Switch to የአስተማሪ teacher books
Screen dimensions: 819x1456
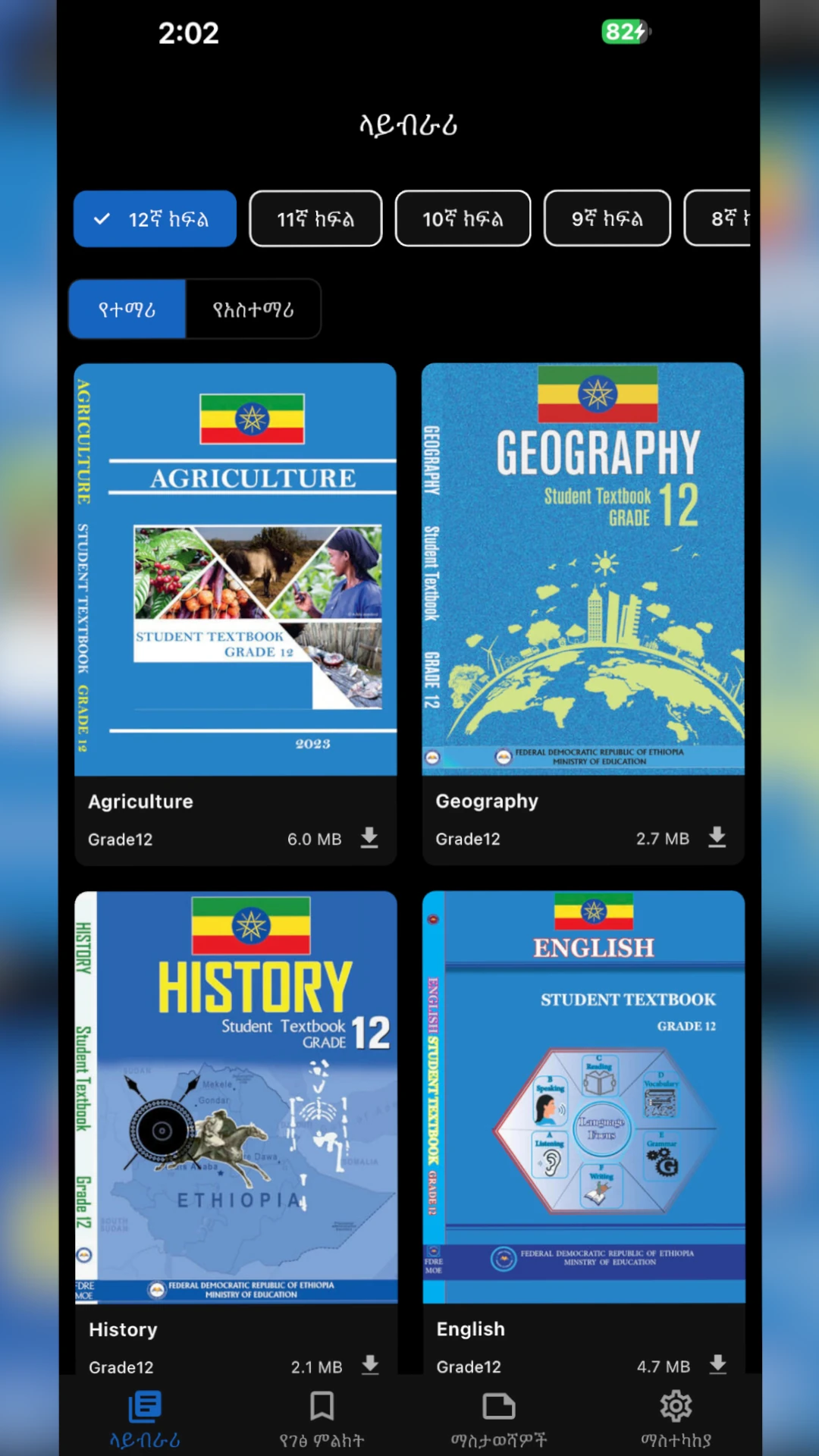253,309
